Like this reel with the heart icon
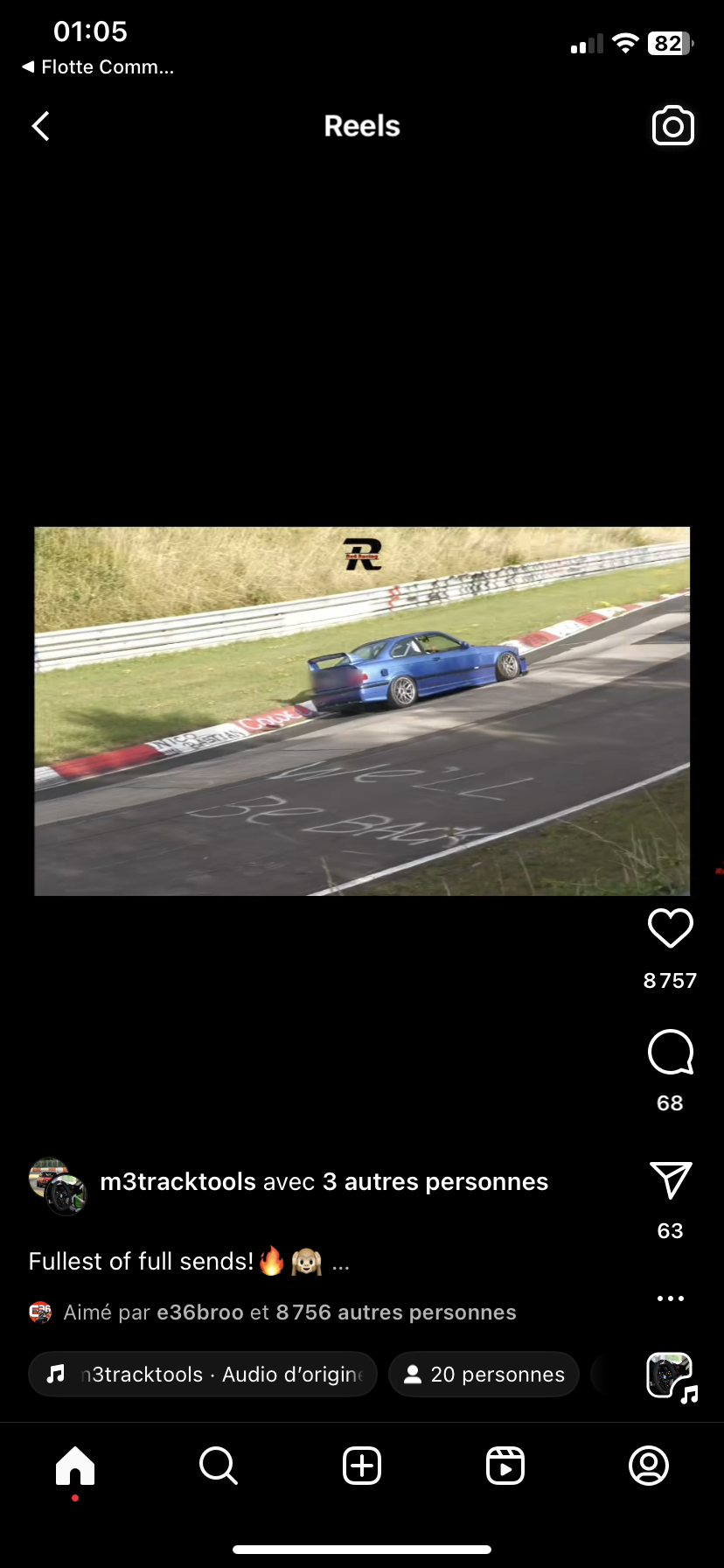Viewport: 724px width, 1568px height. 671,928
